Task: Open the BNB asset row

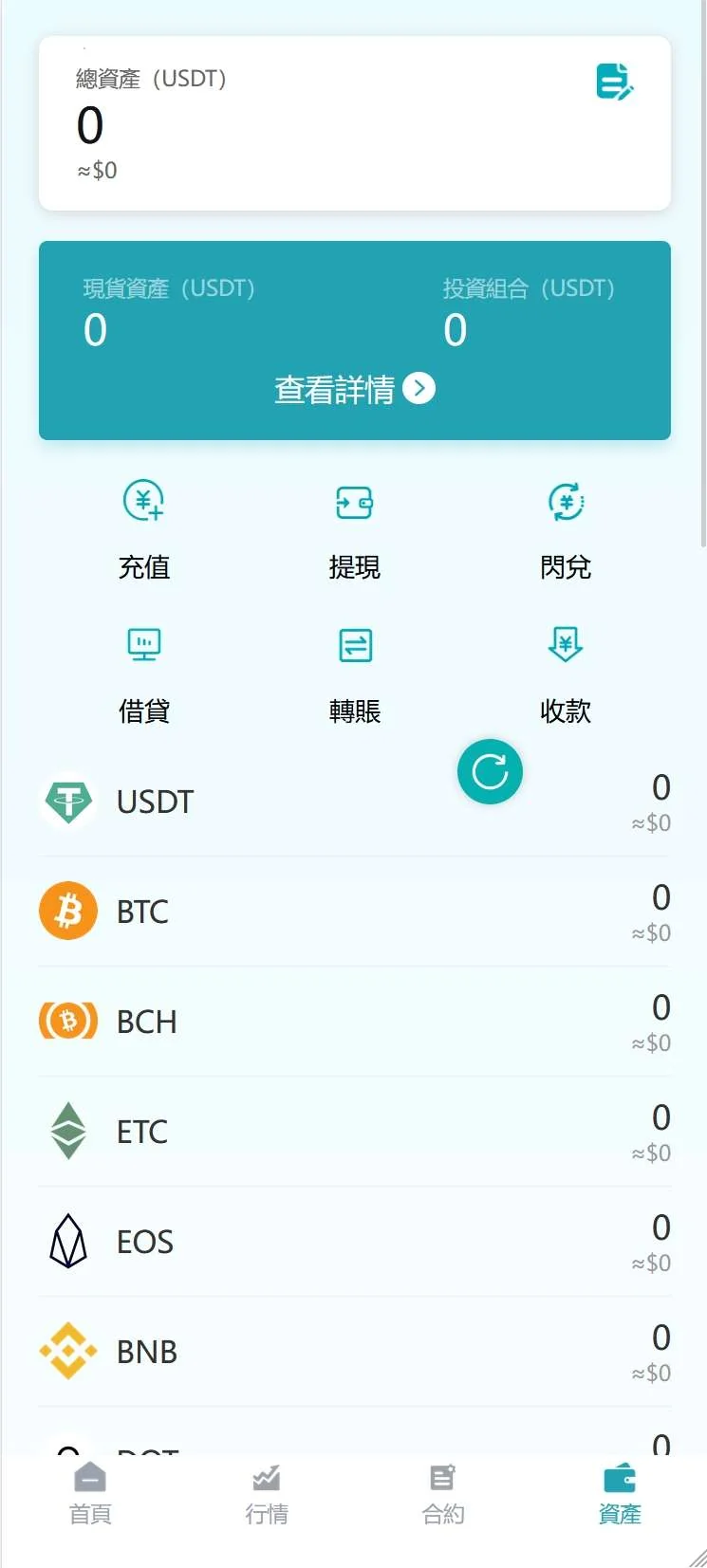Action: pos(354,1352)
